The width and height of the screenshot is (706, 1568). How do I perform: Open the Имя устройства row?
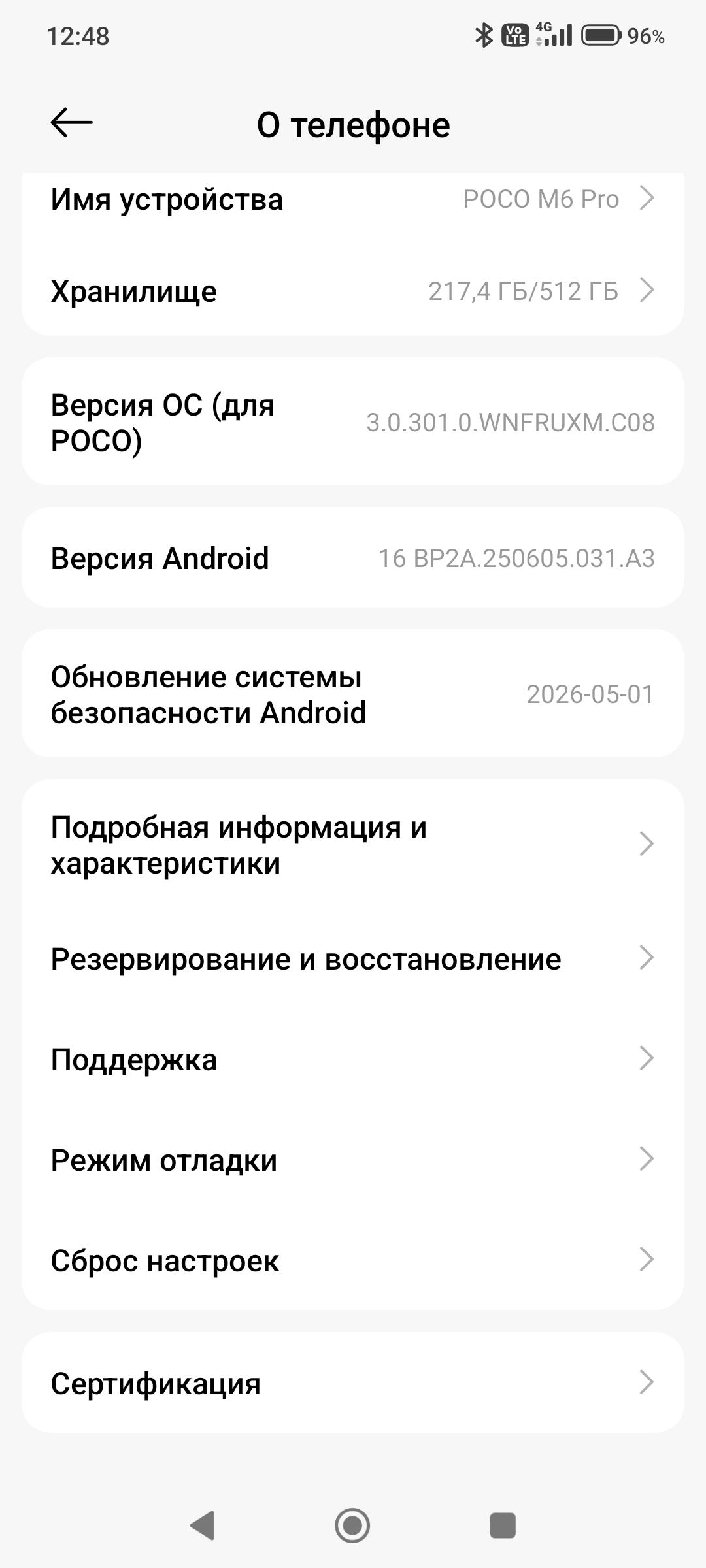pyautogui.click(x=353, y=199)
